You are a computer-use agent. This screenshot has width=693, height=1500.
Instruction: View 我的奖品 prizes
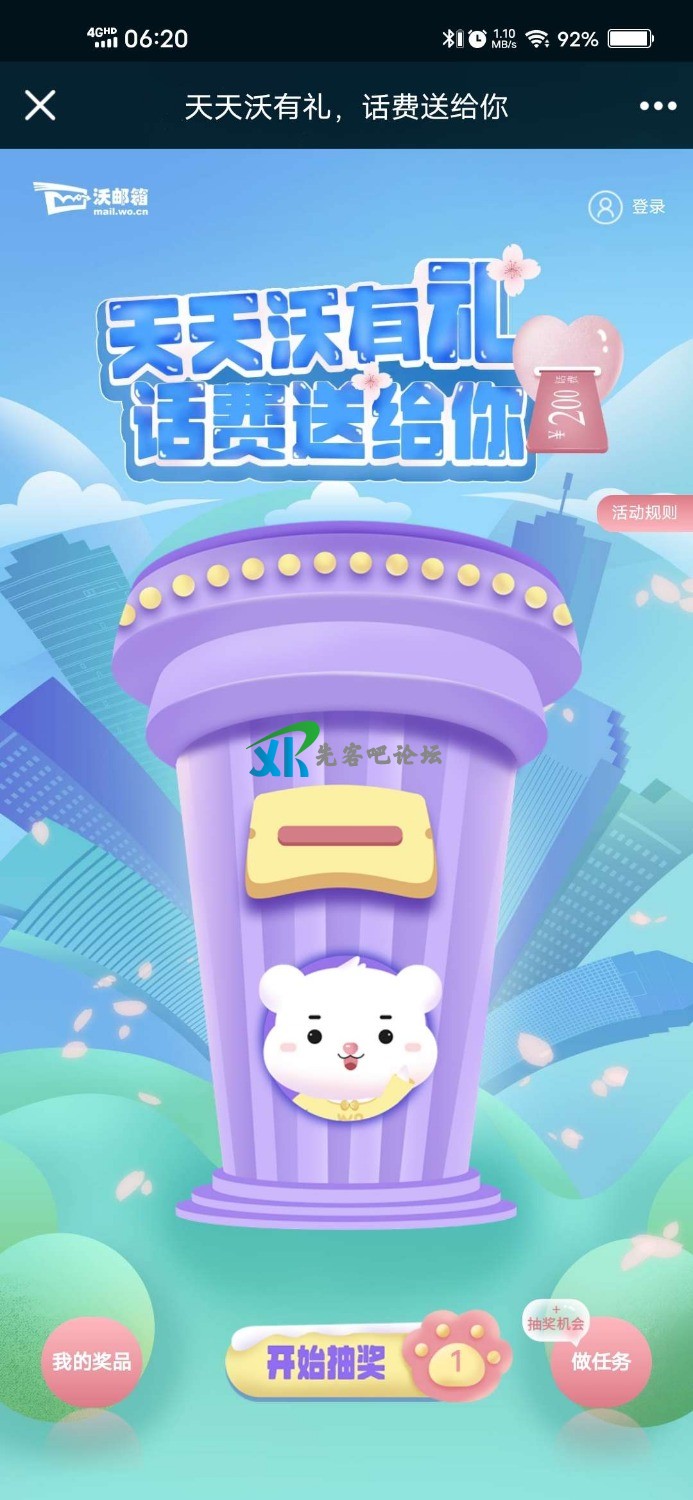point(91,1361)
